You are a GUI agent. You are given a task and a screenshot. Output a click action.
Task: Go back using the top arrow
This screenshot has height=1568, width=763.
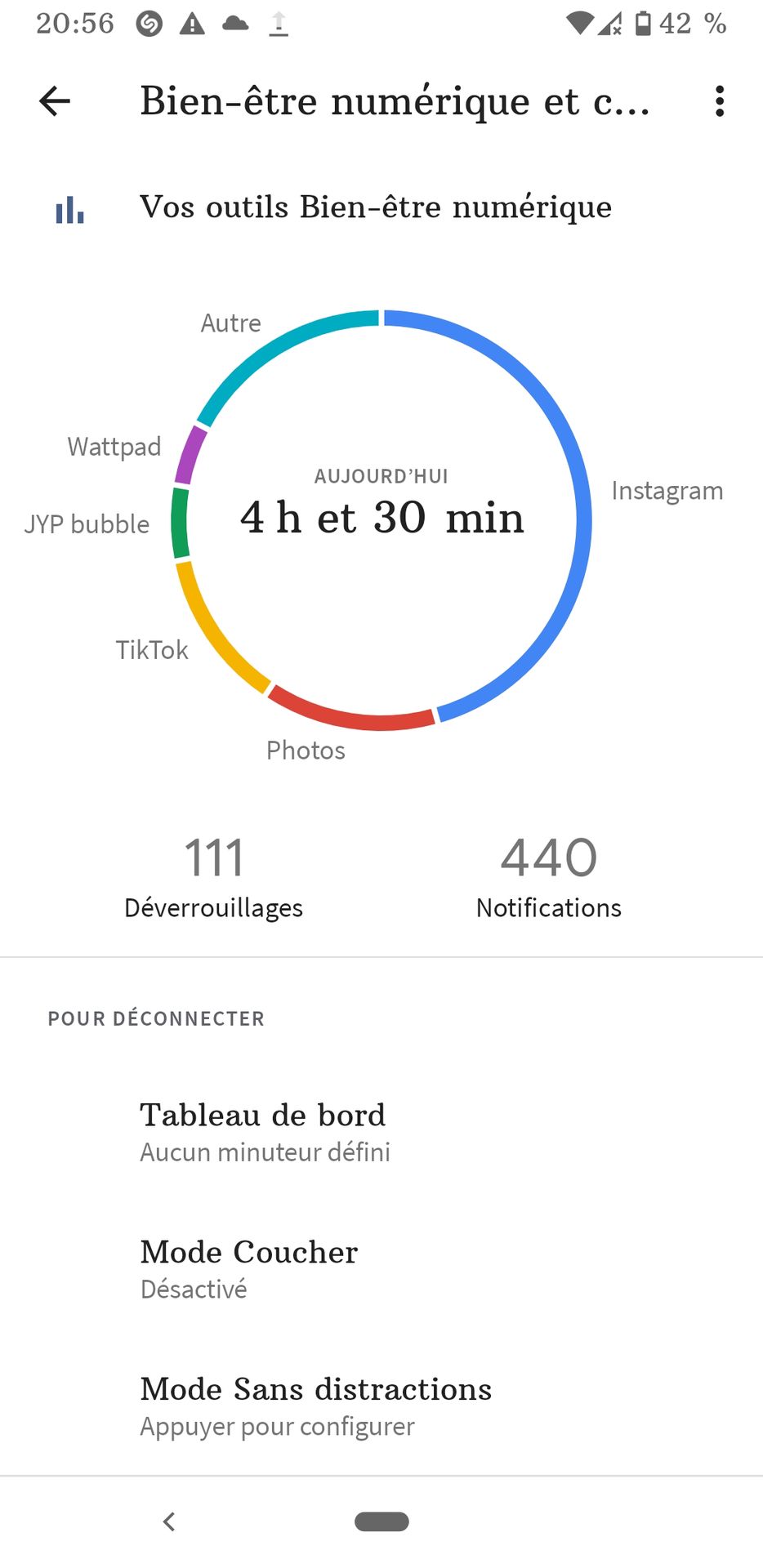(x=55, y=101)
